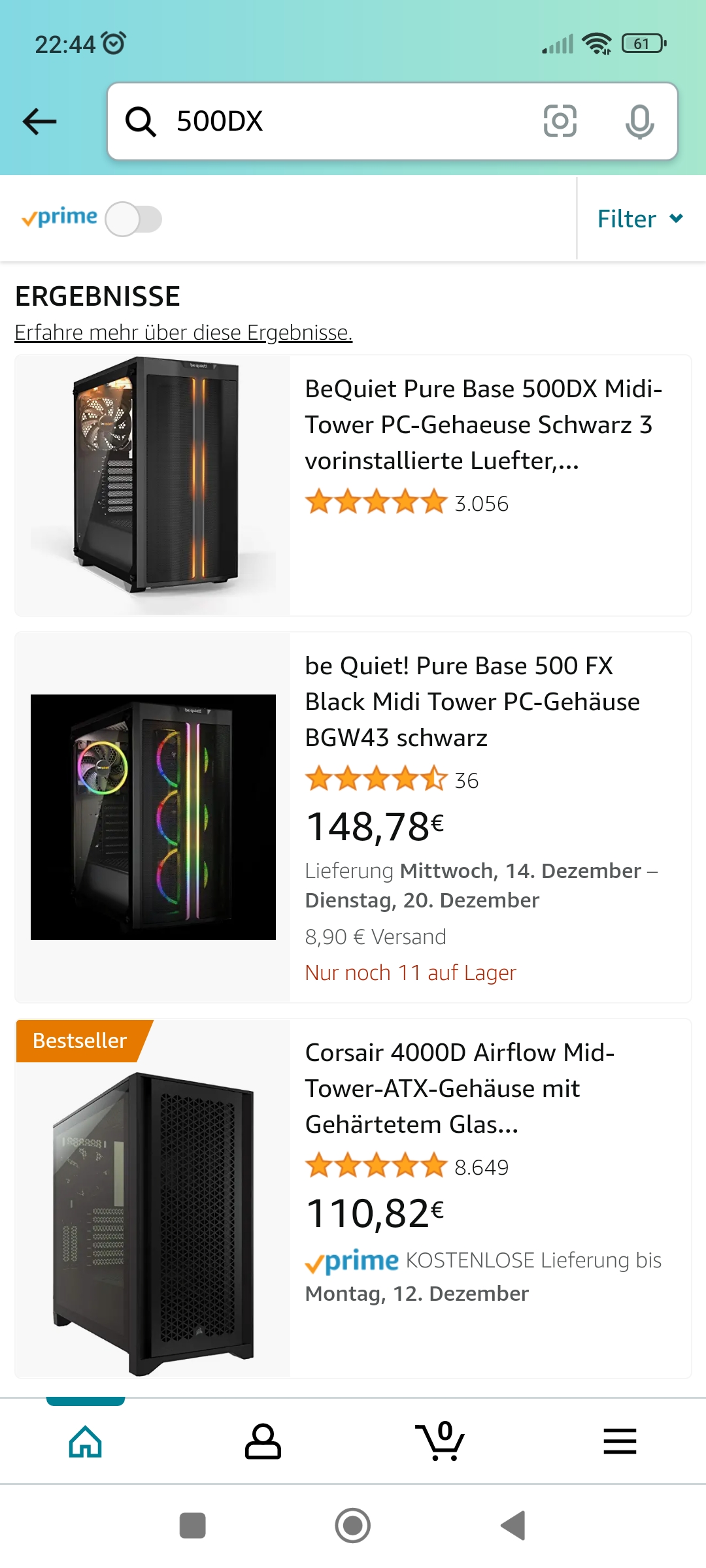
Task: Open camera lens search
Action: tap(560, 122)
